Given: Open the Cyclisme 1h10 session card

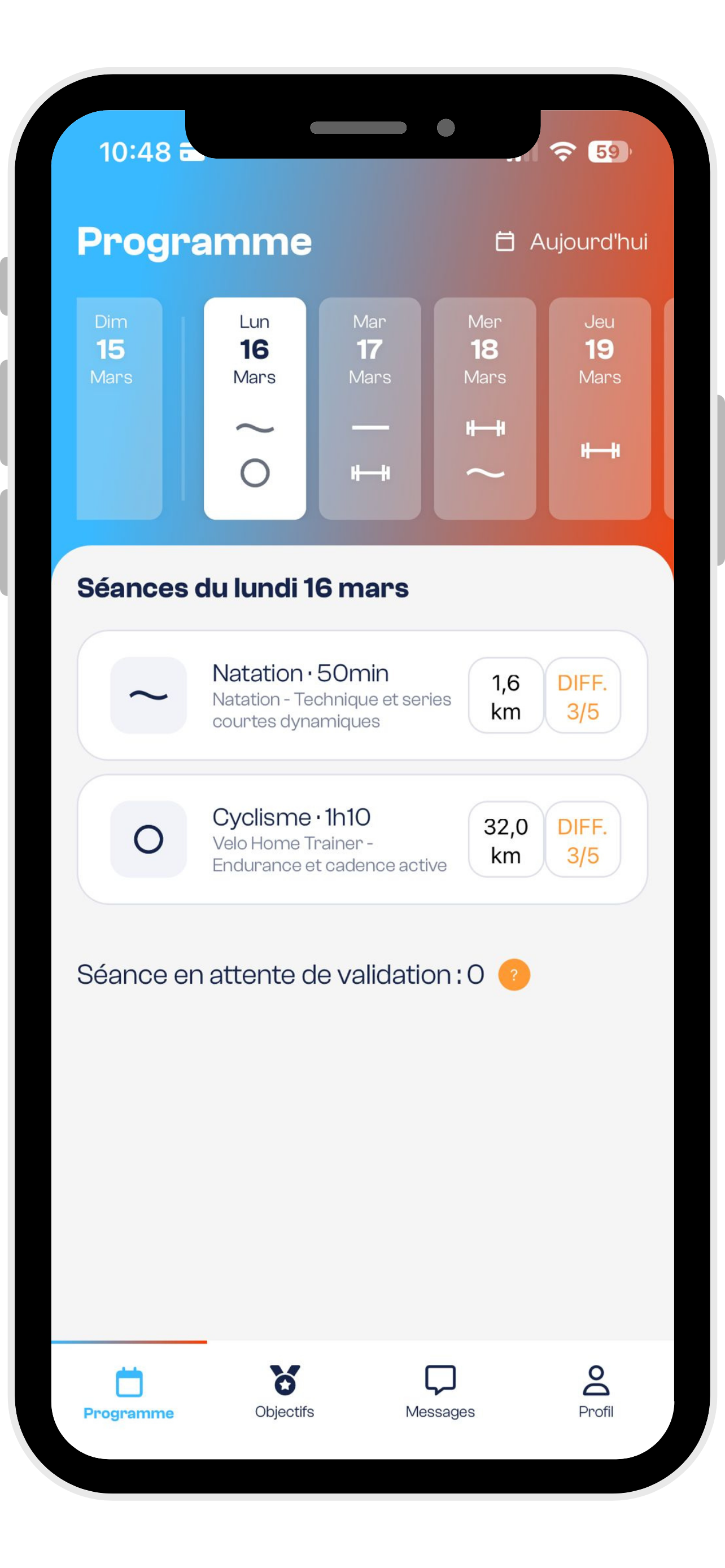Looking at the screenshot, I should point(362,839).
